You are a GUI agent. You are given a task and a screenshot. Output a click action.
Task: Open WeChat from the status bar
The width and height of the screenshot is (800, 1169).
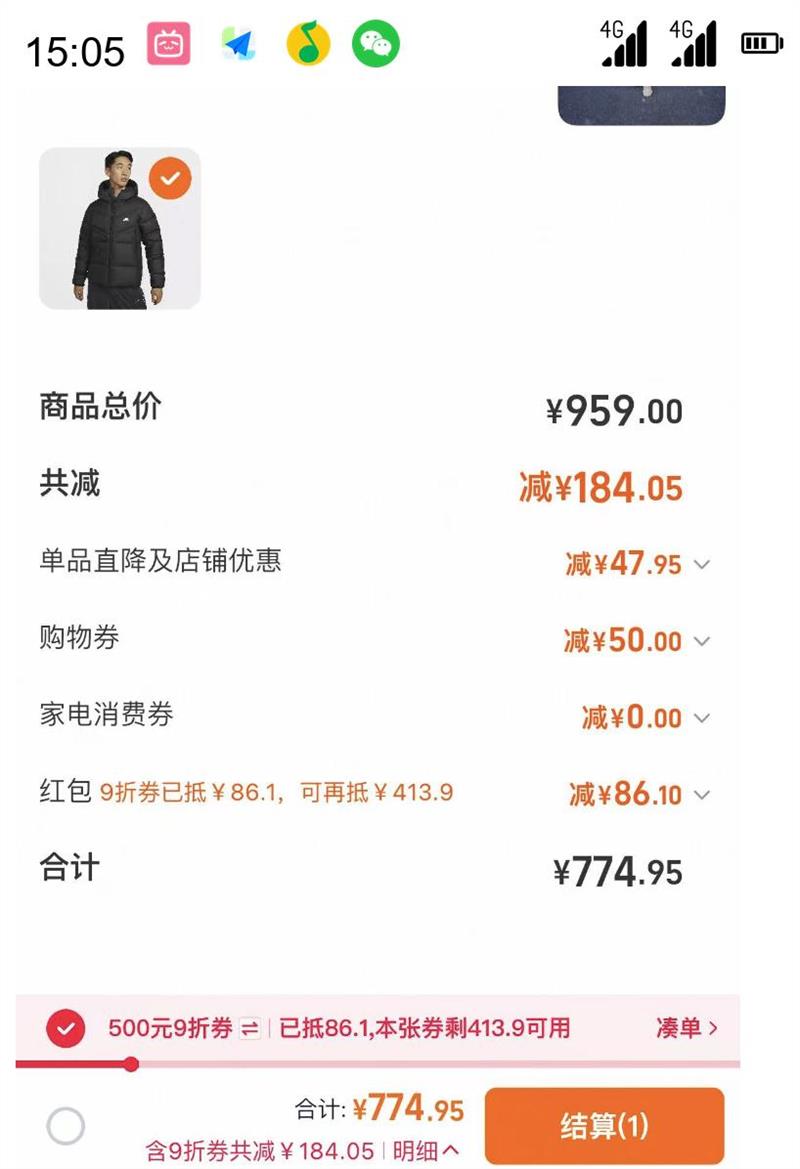click(372, 45)
